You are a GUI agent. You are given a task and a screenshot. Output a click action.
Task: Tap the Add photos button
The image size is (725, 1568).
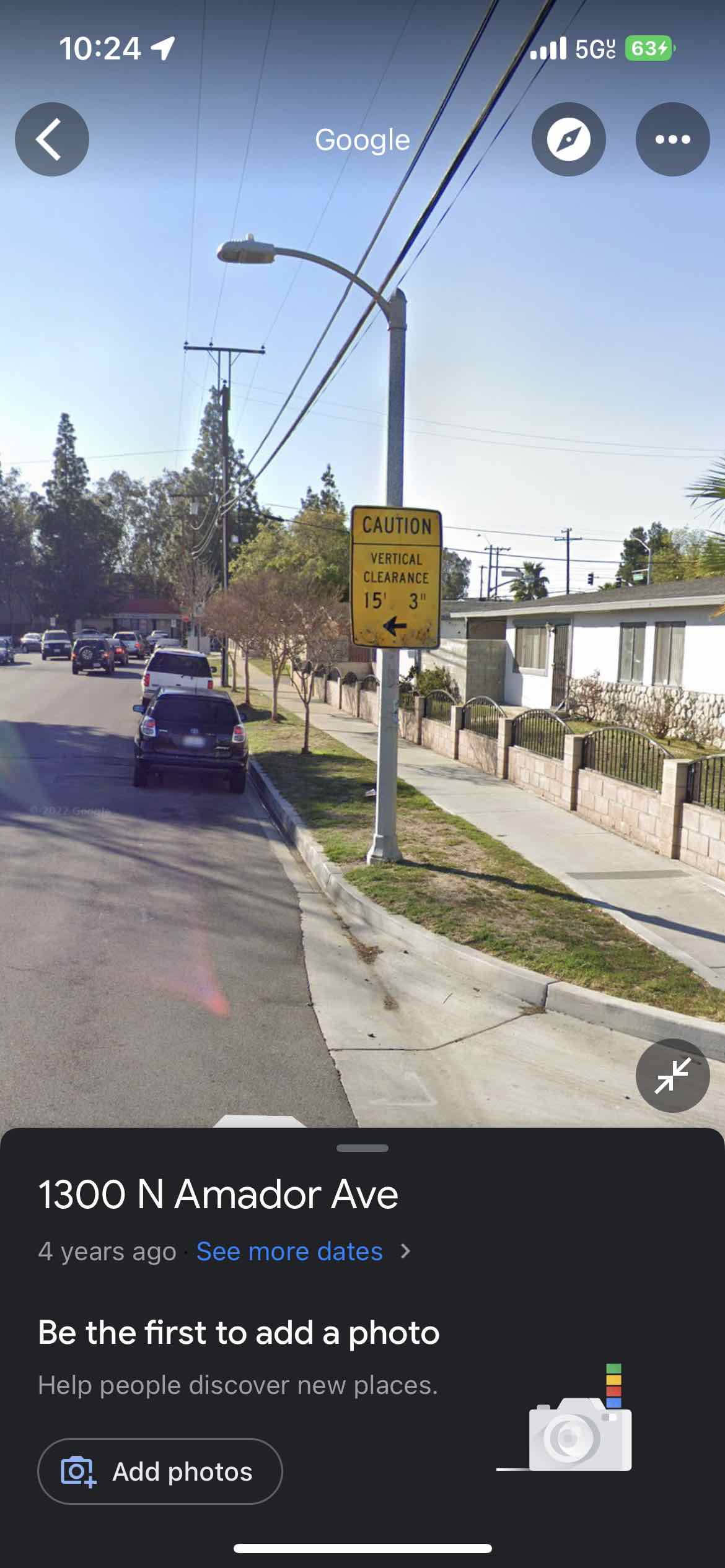click(x=160, y=1471)
